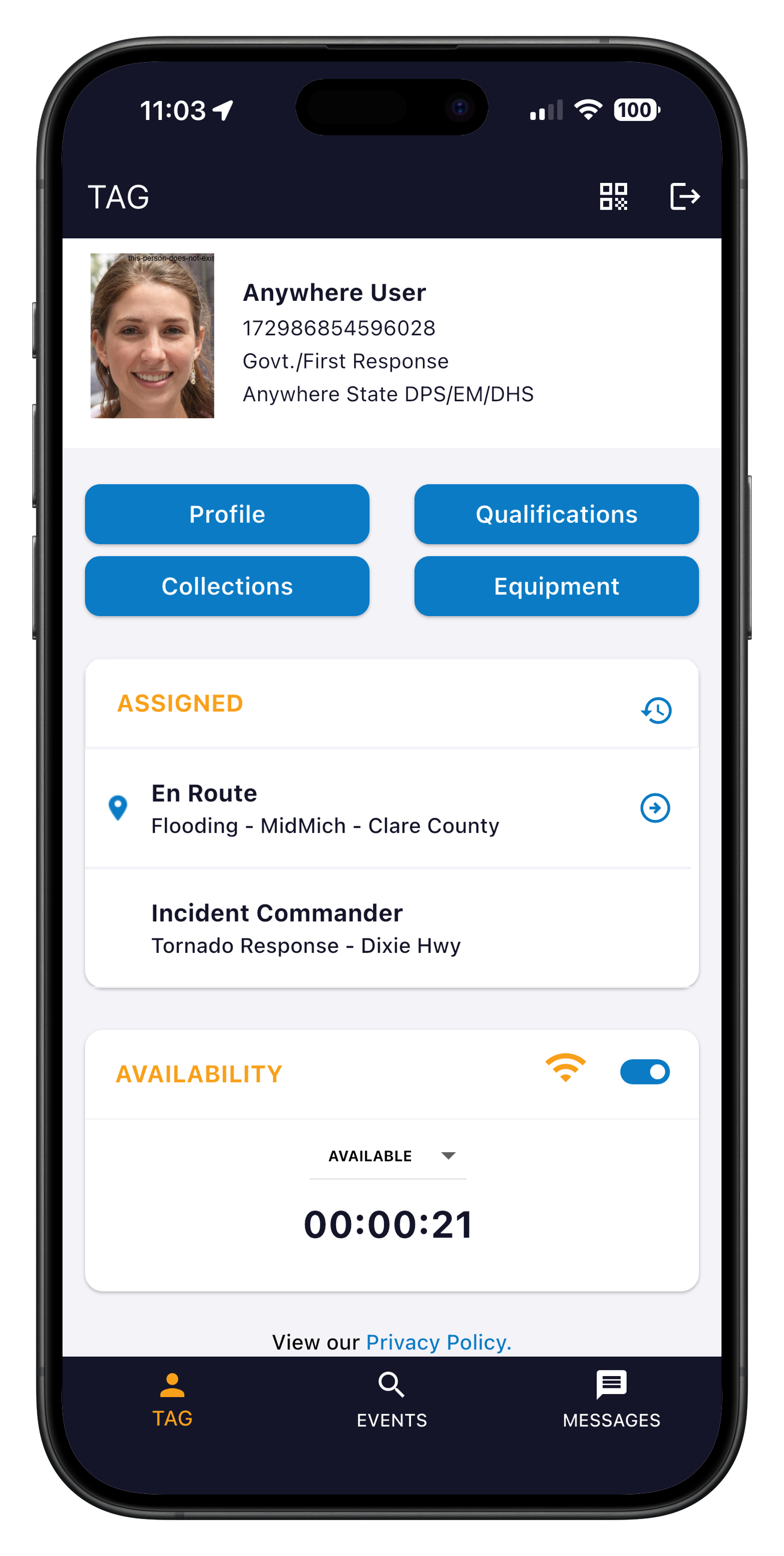Open the Equipment page
The width and height of the screenshot is (784, 1556).
556,586
